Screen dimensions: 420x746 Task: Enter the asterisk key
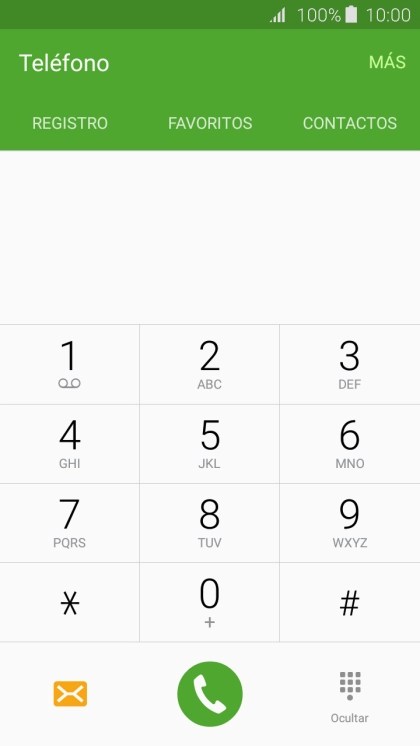coord(69,603)
